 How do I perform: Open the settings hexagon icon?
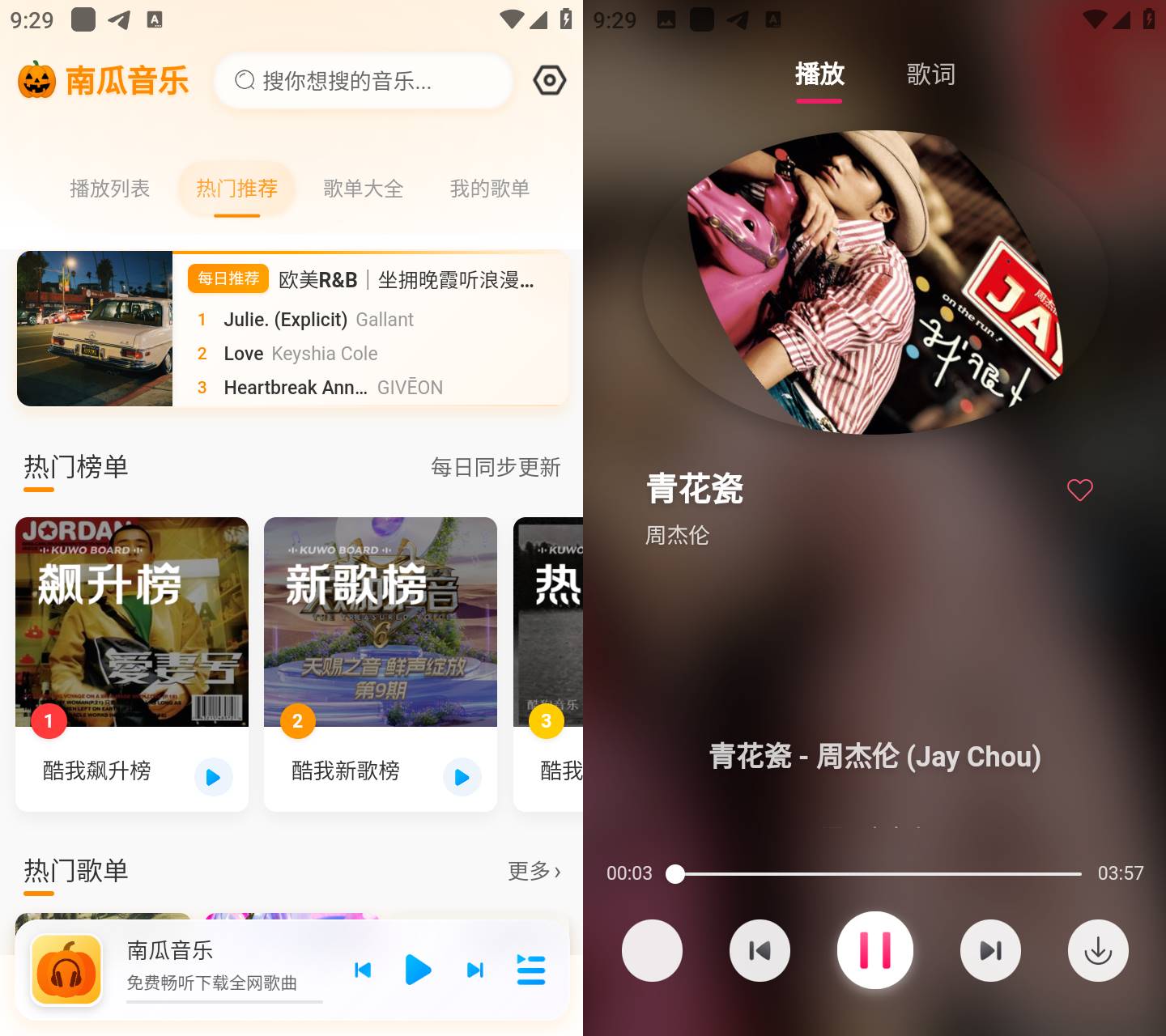coord(549,80)
